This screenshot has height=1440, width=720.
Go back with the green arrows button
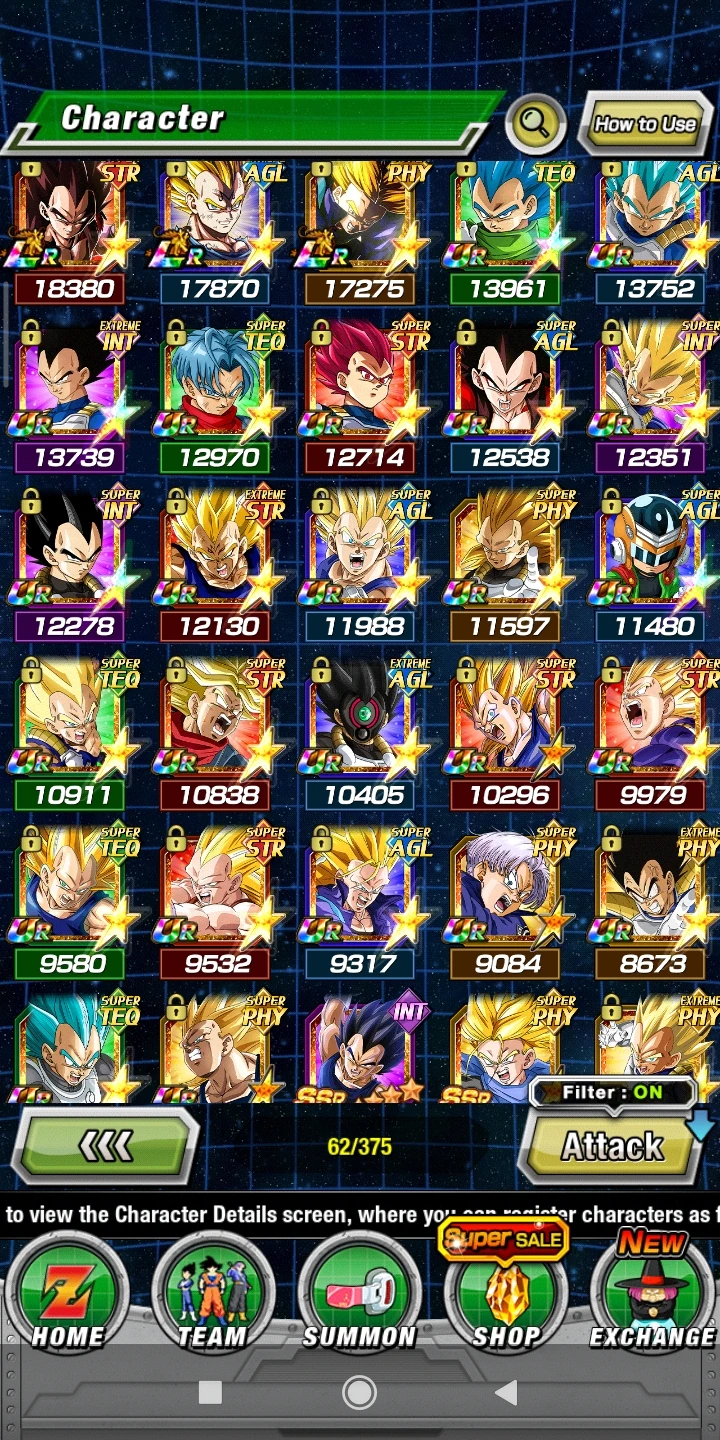click(x=105, y=1146)
